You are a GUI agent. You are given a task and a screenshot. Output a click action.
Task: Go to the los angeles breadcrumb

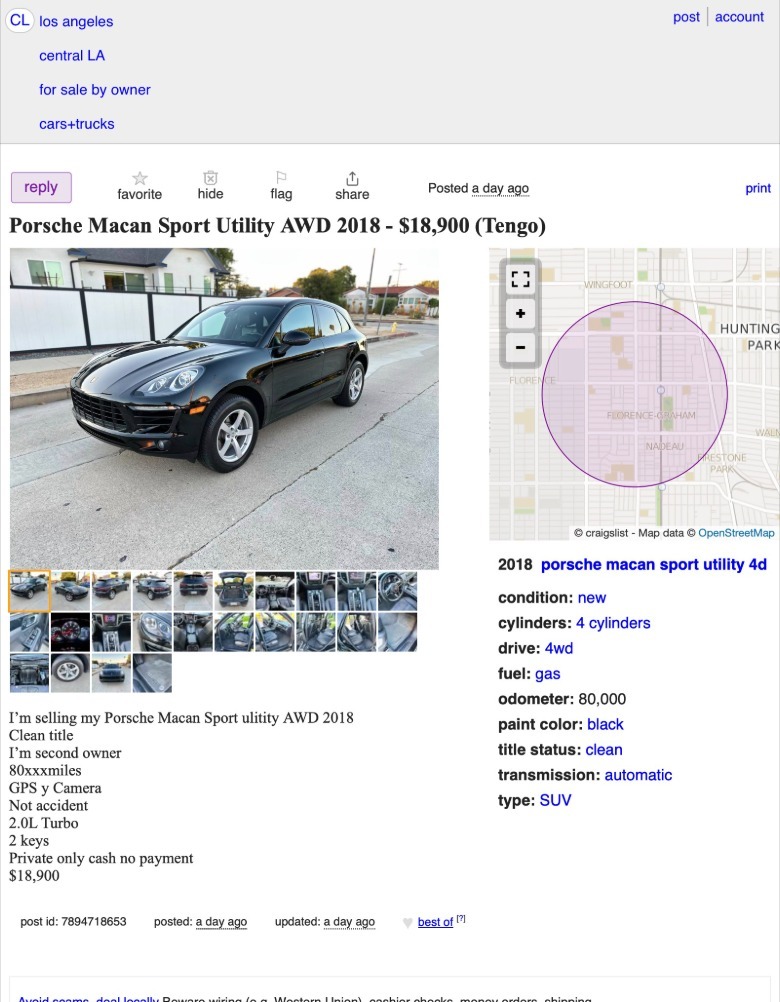pyautogui.click(x=76, y=21)
